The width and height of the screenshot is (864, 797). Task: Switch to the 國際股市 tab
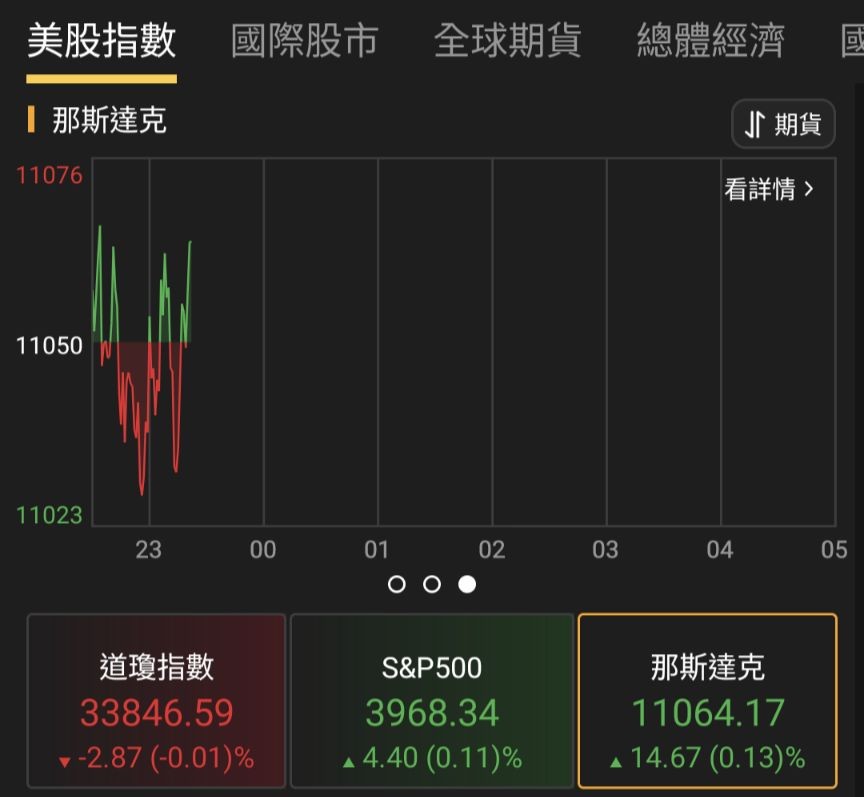305,41
